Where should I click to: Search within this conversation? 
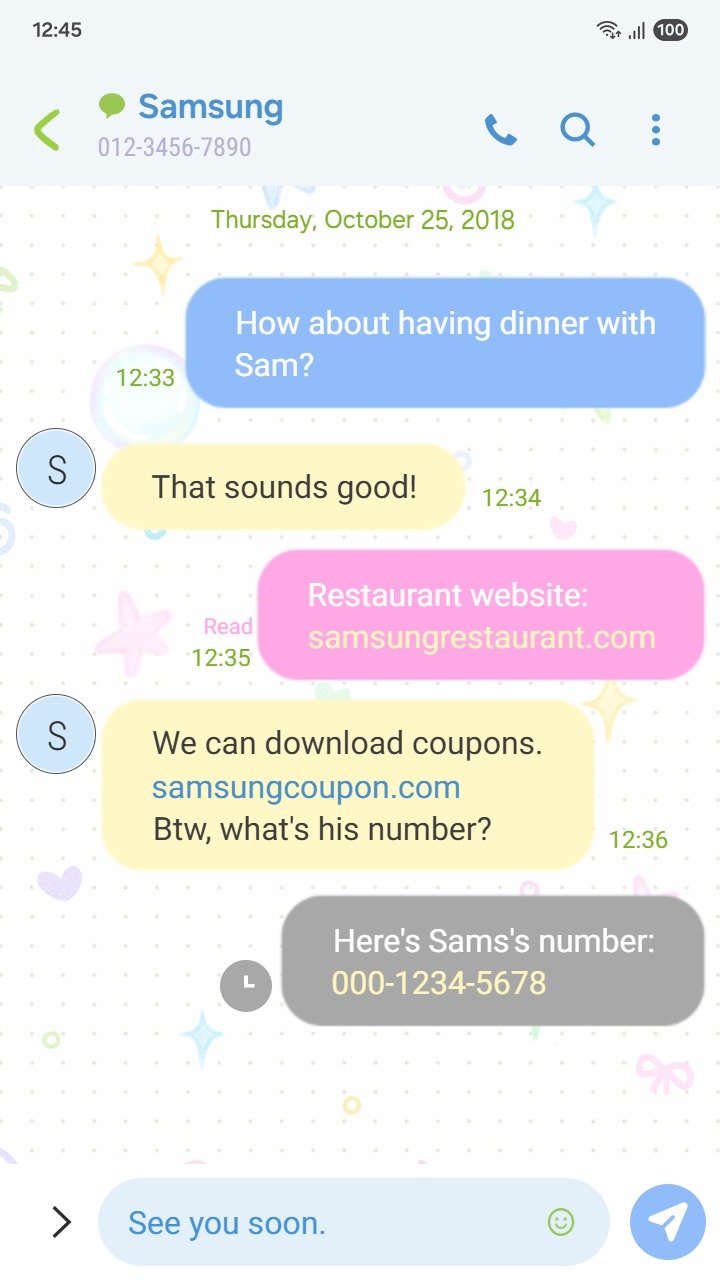pyautogui.click(x=577, y=130)
